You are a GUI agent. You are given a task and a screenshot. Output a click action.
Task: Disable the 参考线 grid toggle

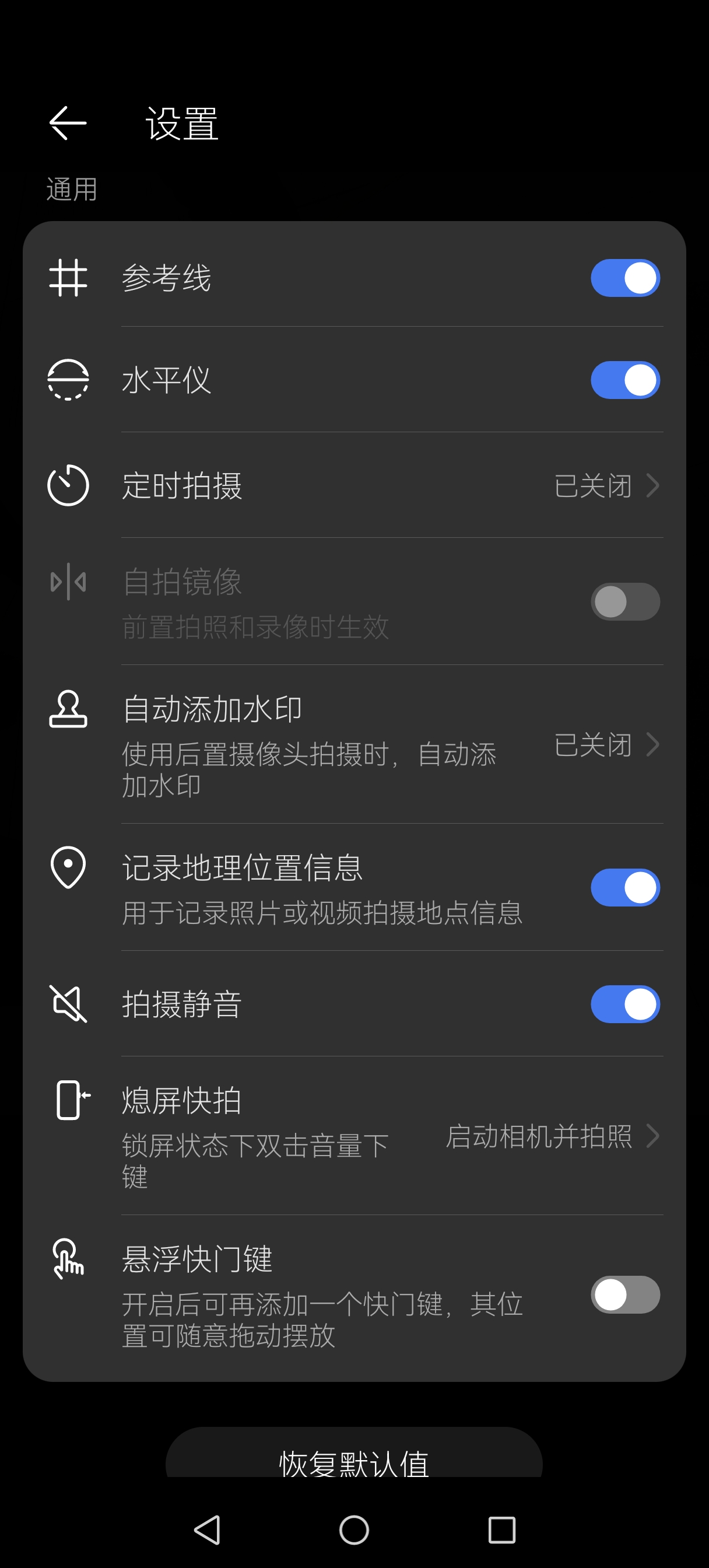[624, 278]
